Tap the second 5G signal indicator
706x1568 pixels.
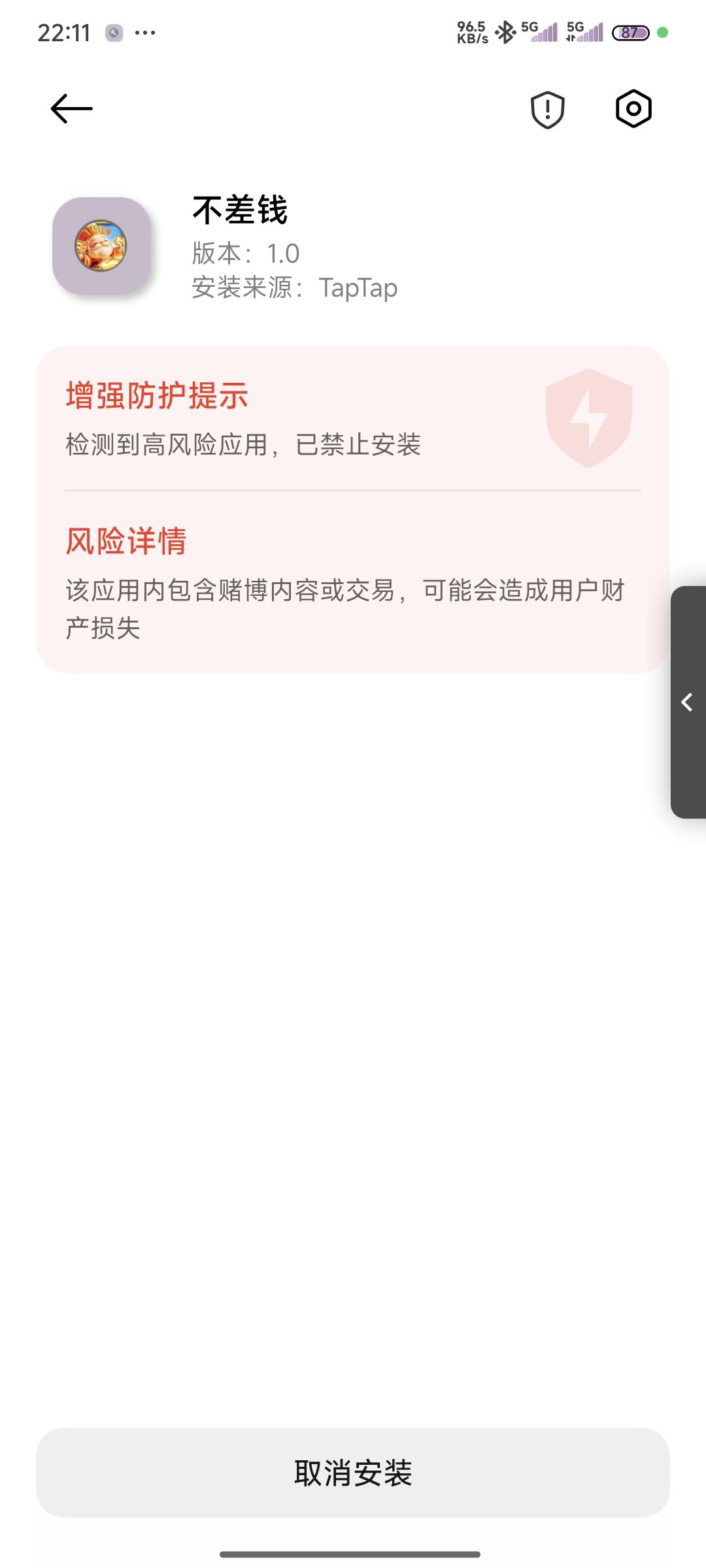[x=585, y=31]
